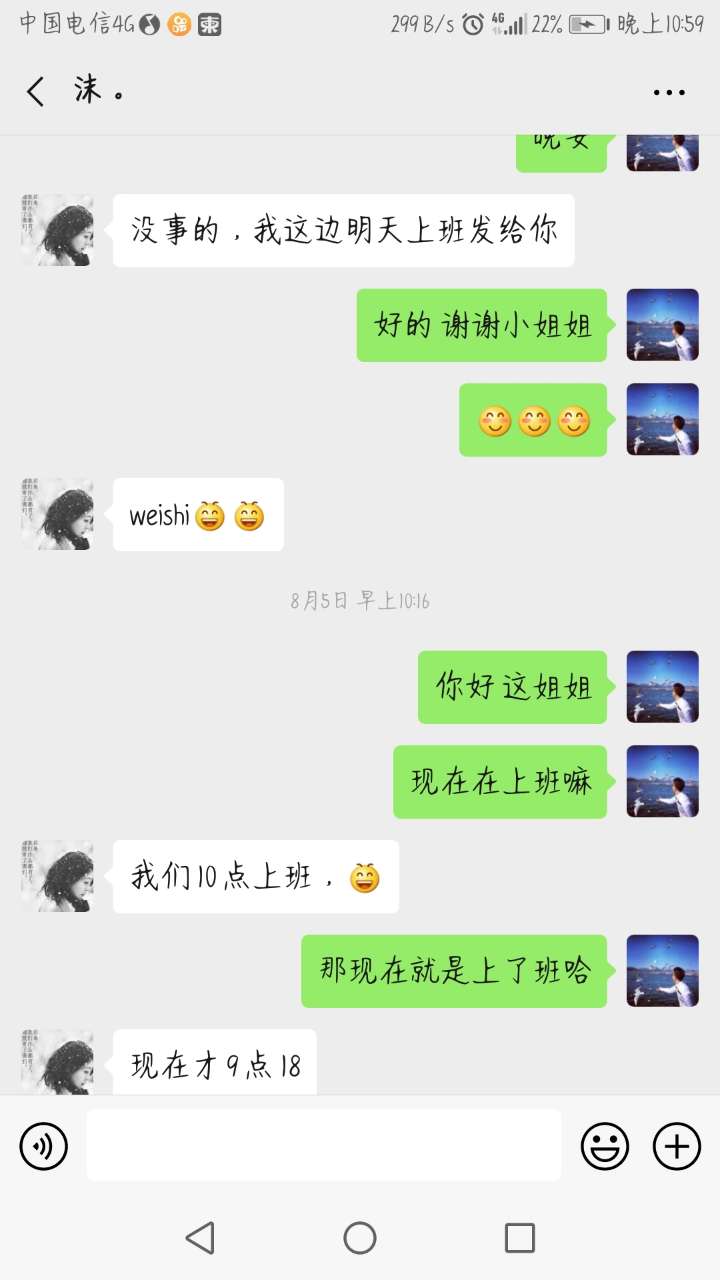Viewport: 720px width, 1280px height.
Task: Open avatar beside "我们10点上班" message
Action: 57,876
